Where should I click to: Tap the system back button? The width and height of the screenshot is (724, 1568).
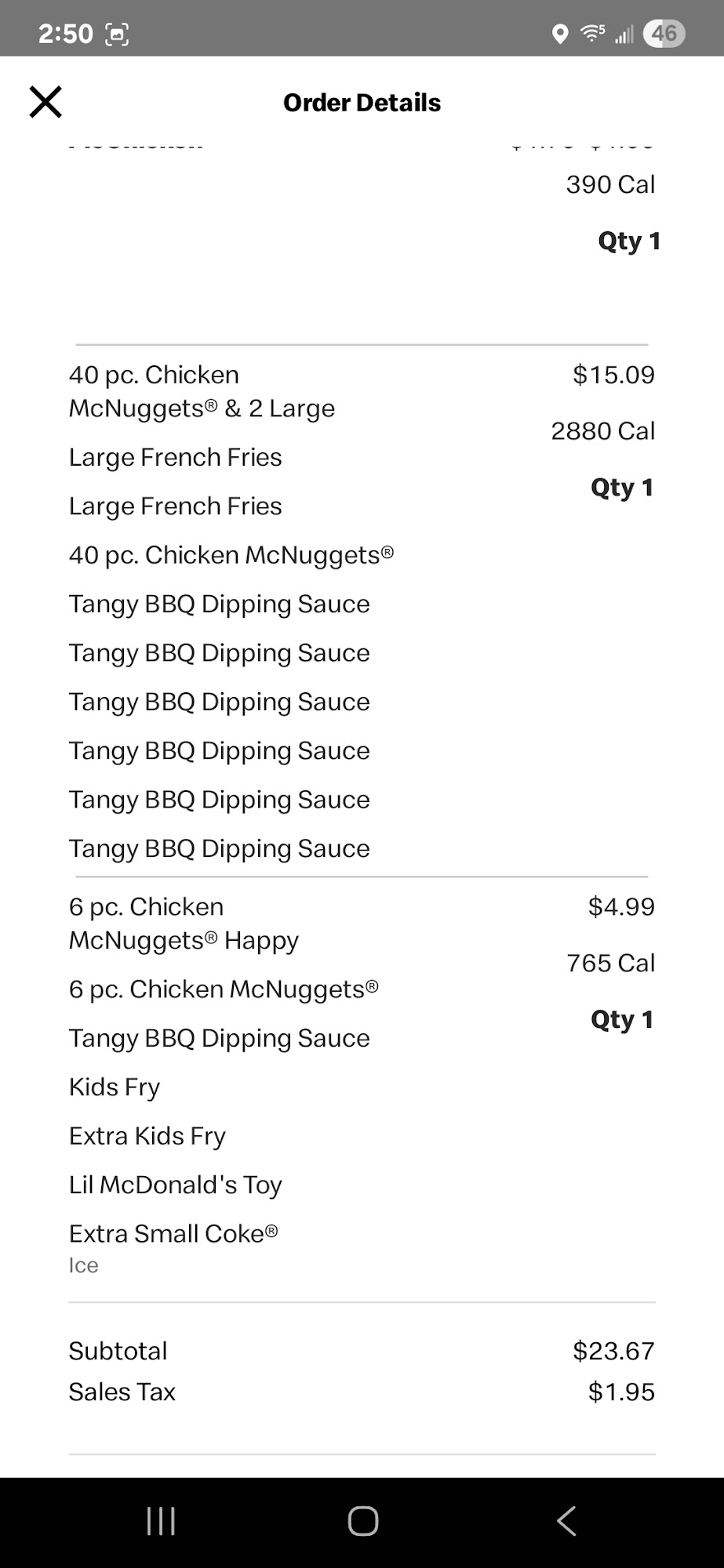pos(566,1521)
